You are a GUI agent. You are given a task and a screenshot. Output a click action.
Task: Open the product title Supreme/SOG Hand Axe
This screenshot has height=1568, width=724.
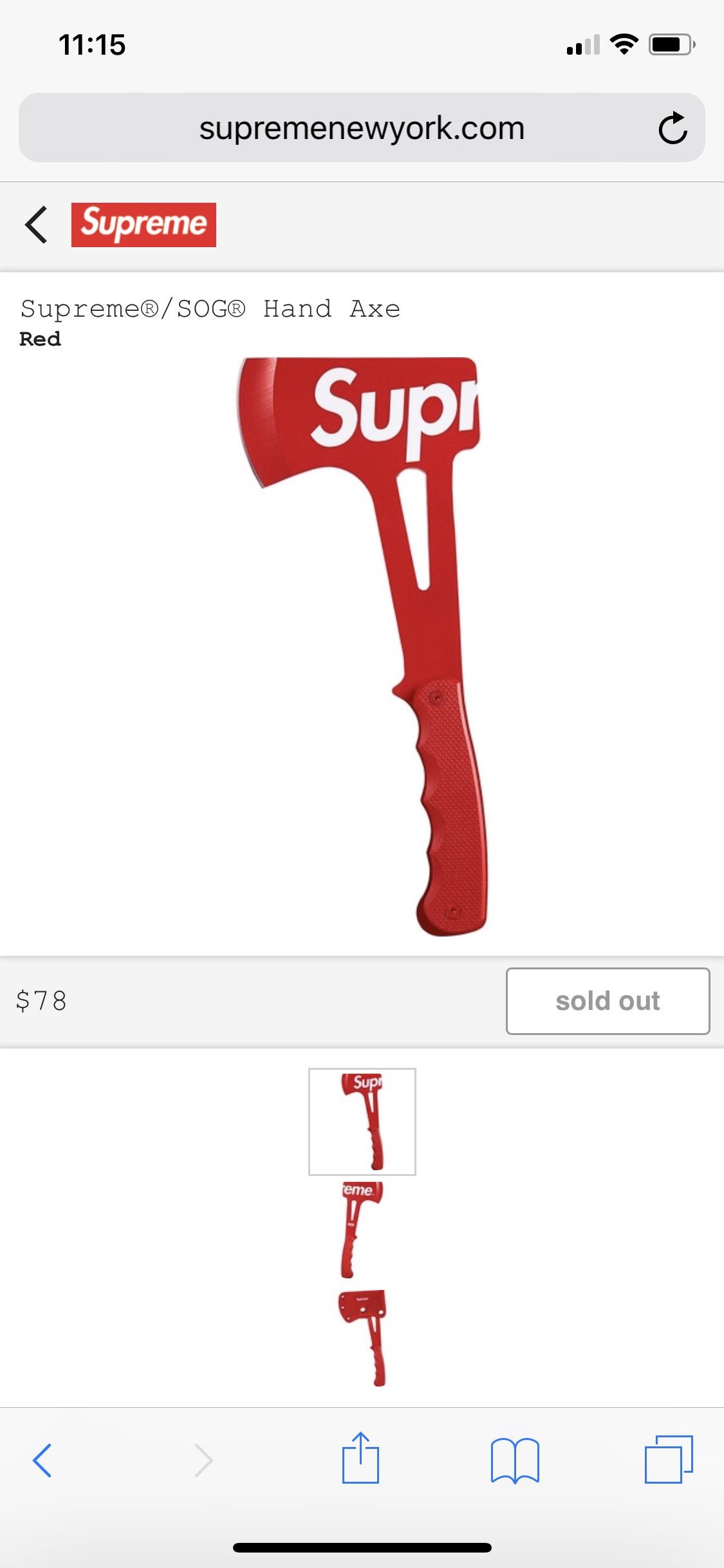210,308
